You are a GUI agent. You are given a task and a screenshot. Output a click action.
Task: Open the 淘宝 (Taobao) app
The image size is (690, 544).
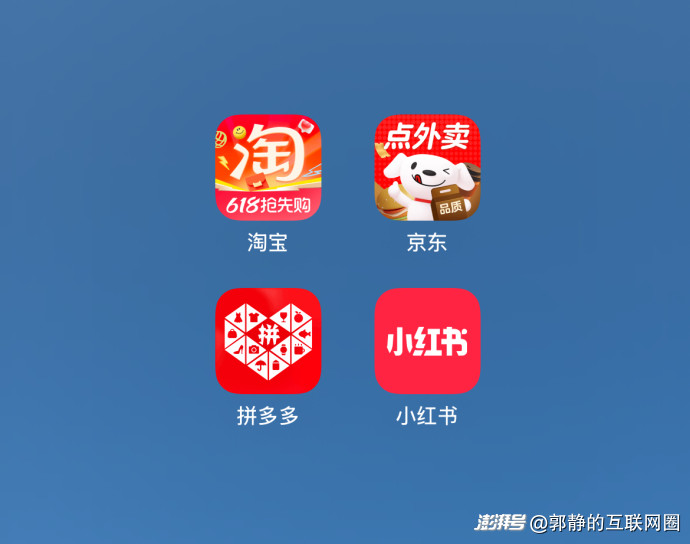tap(268, 168)
